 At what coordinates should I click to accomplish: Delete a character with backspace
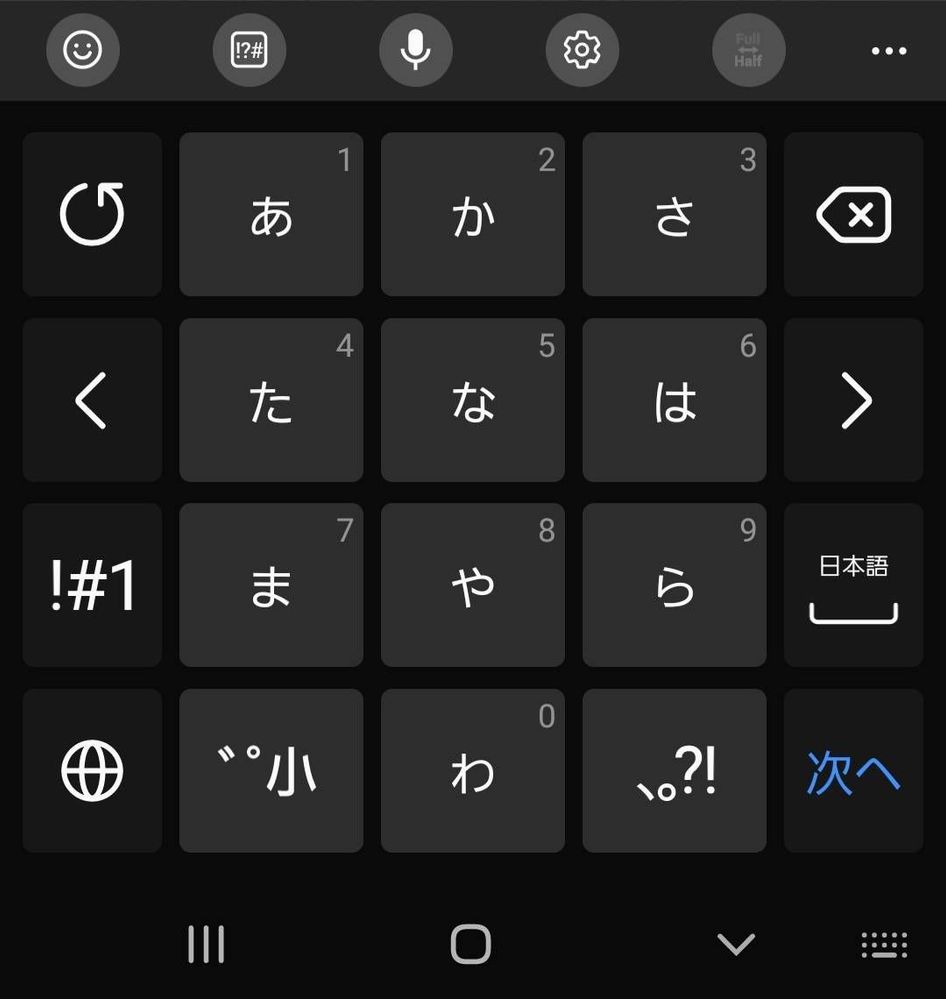[854, 214]
